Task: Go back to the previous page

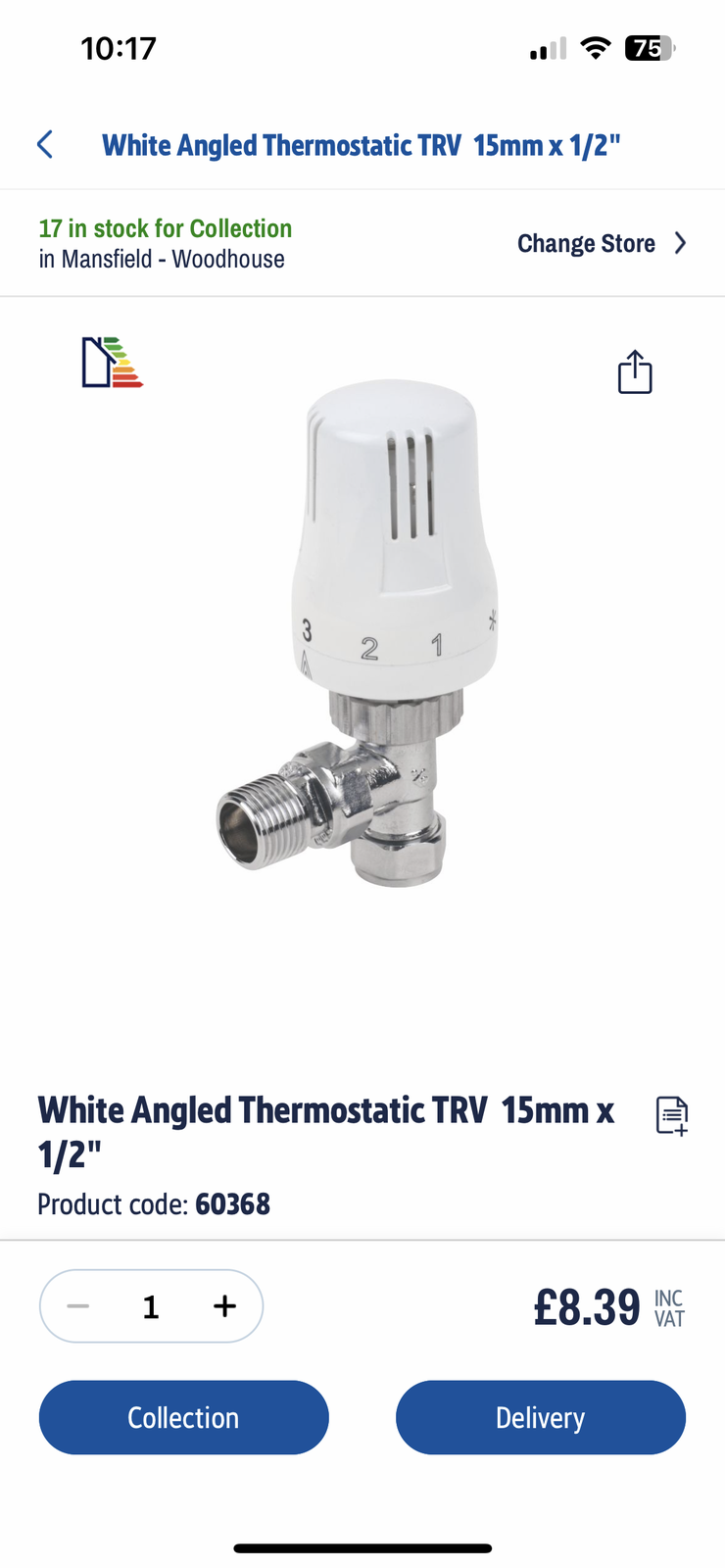Action: click(x=45, y=145)
